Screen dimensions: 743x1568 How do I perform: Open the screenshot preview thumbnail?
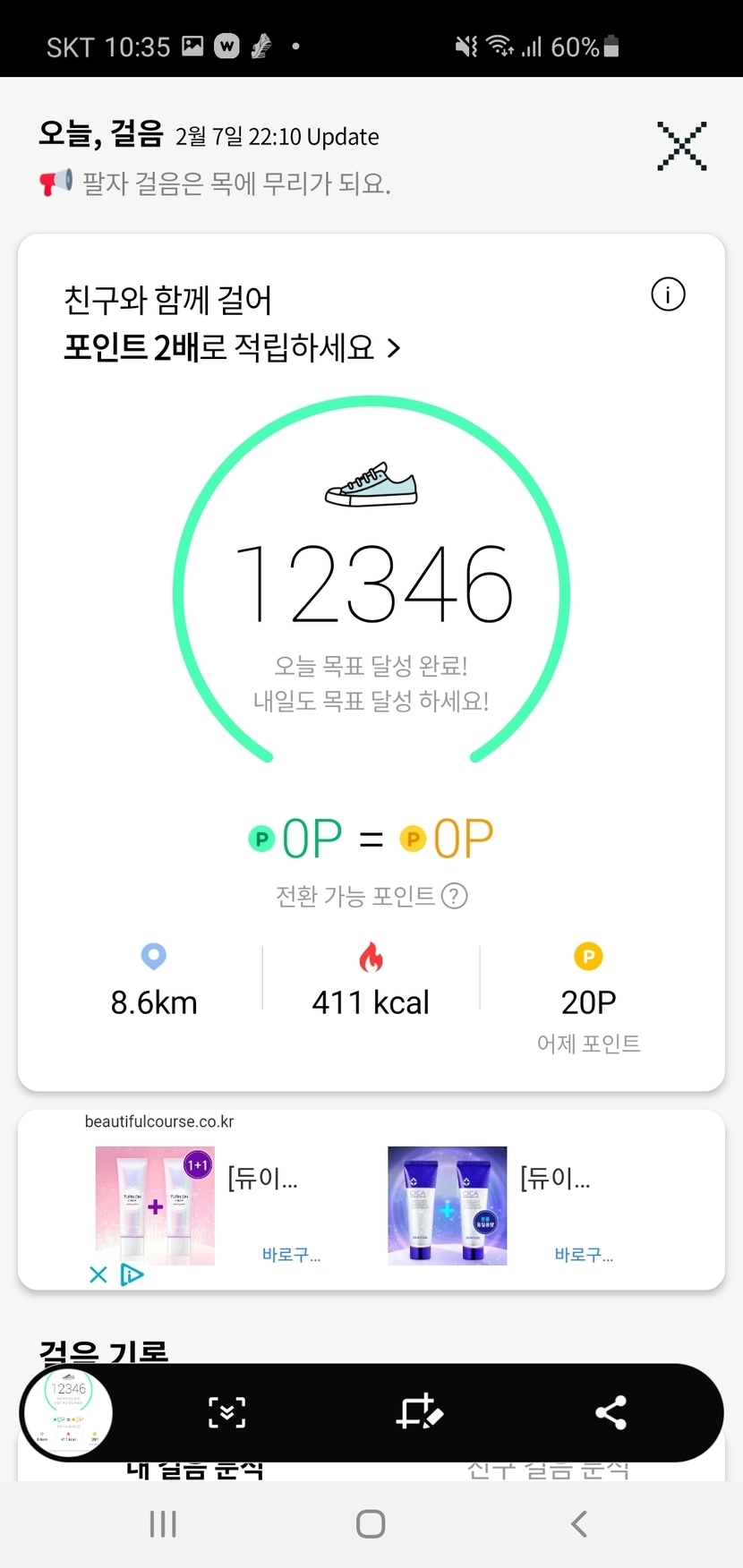(68, 1412)
